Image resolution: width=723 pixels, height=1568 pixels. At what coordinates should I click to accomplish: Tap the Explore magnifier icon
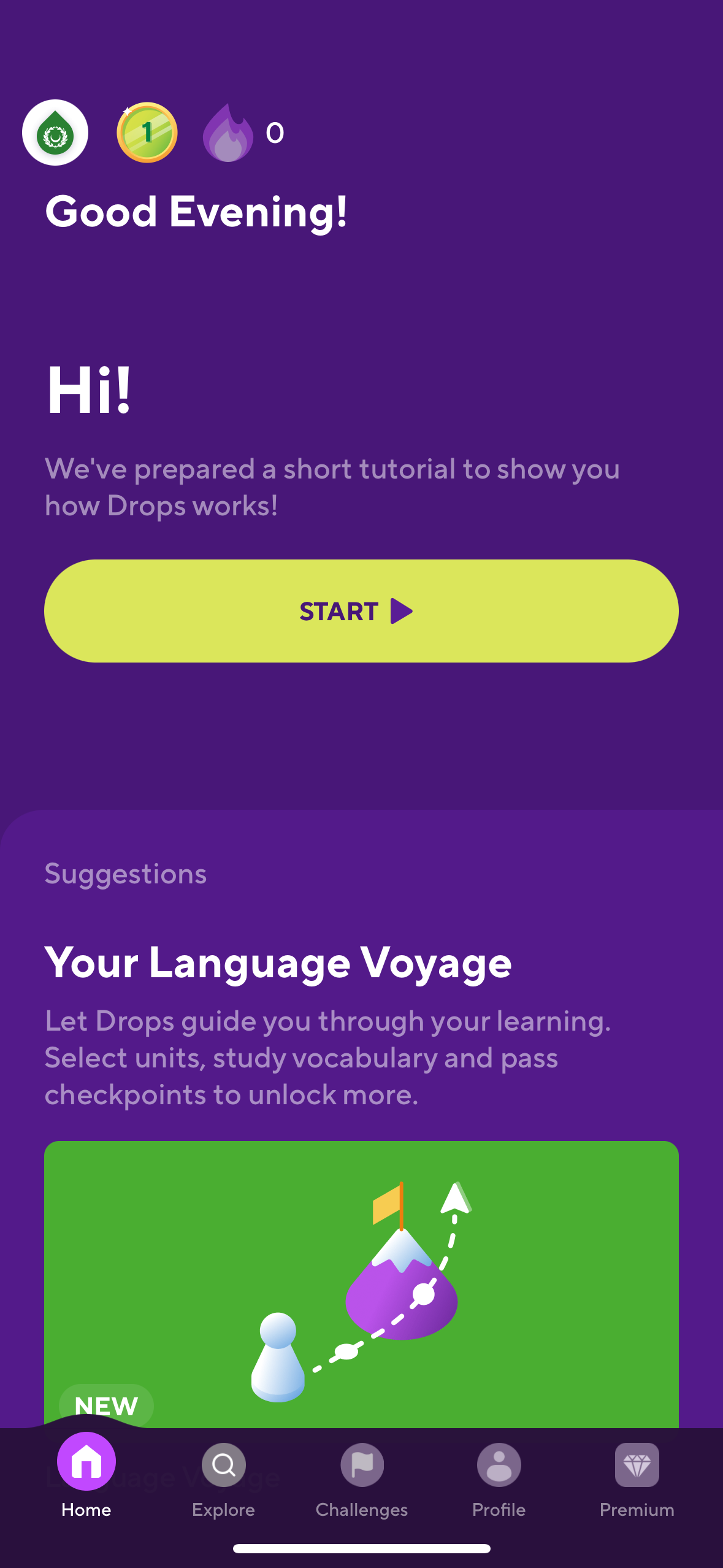pos(224,1464)
